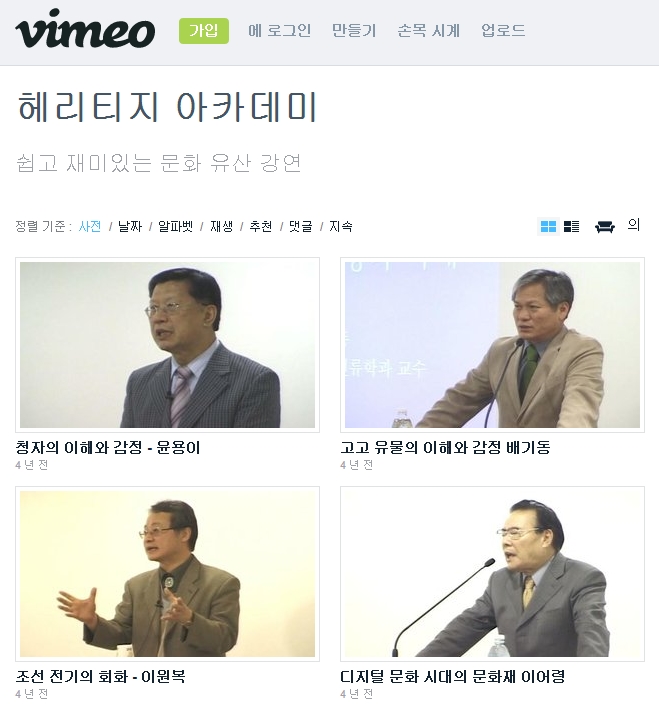The height and width of the screenshot is (712, 659).
Task: Sort videos by 알파벳
Action: coord(176,227)
